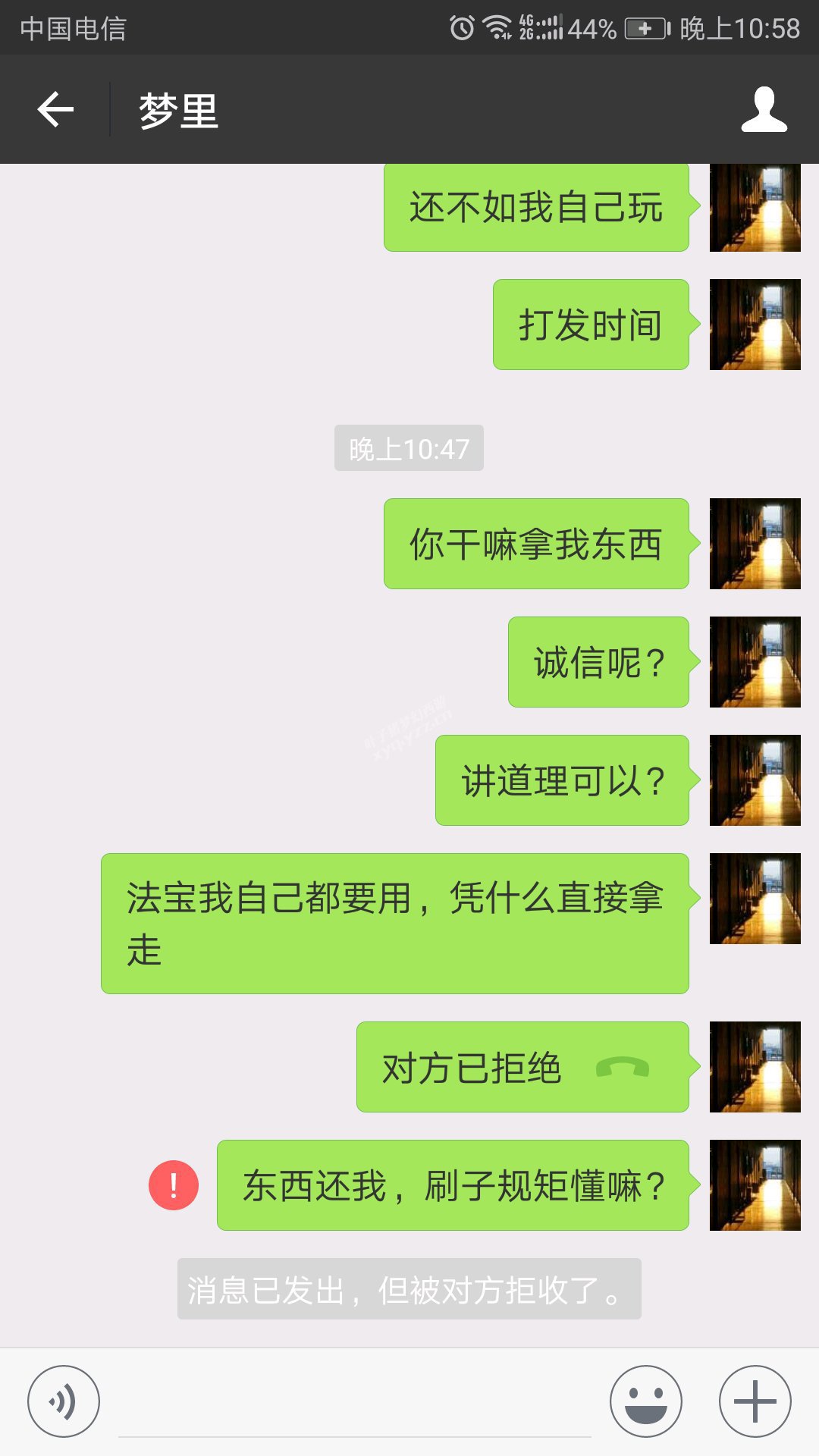The image size is (819, 1456).
Task: Focus the message text field
Action: [x=355, y=1401]
